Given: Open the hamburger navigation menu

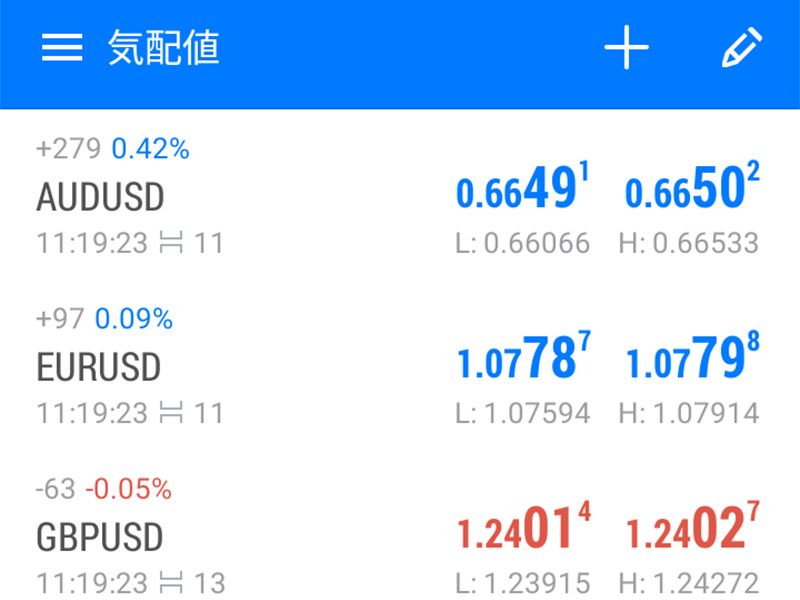Looking at the screenshot, I should (62, 49).
